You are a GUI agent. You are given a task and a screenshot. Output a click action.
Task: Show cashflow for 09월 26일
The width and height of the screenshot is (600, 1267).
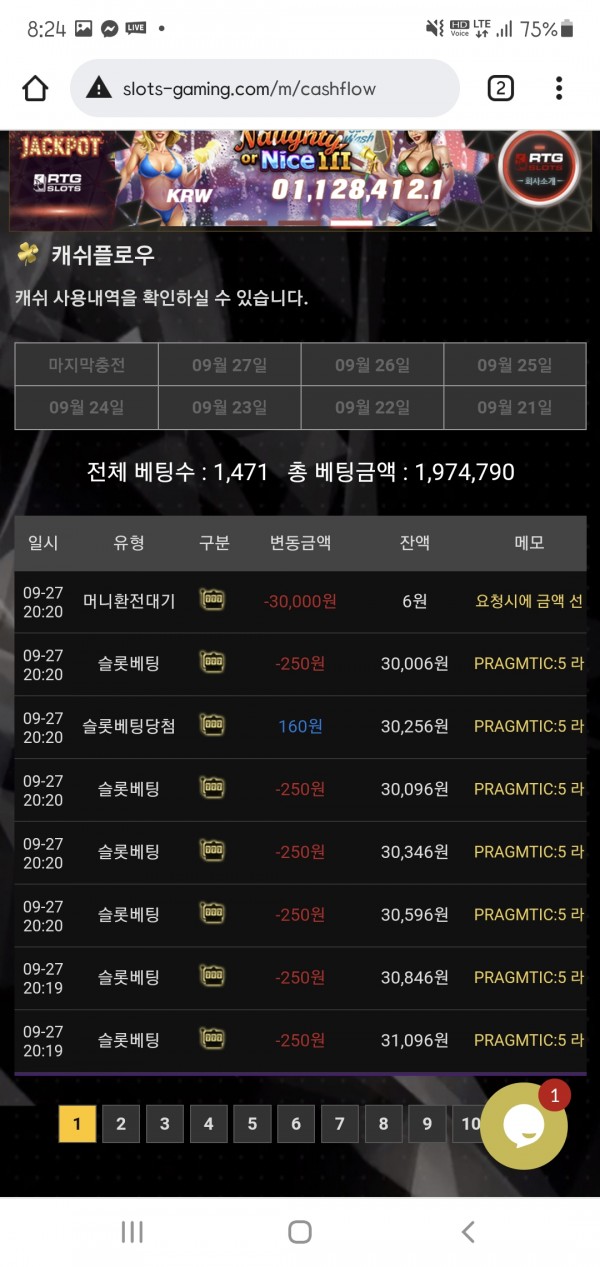[x=372, y=365]
